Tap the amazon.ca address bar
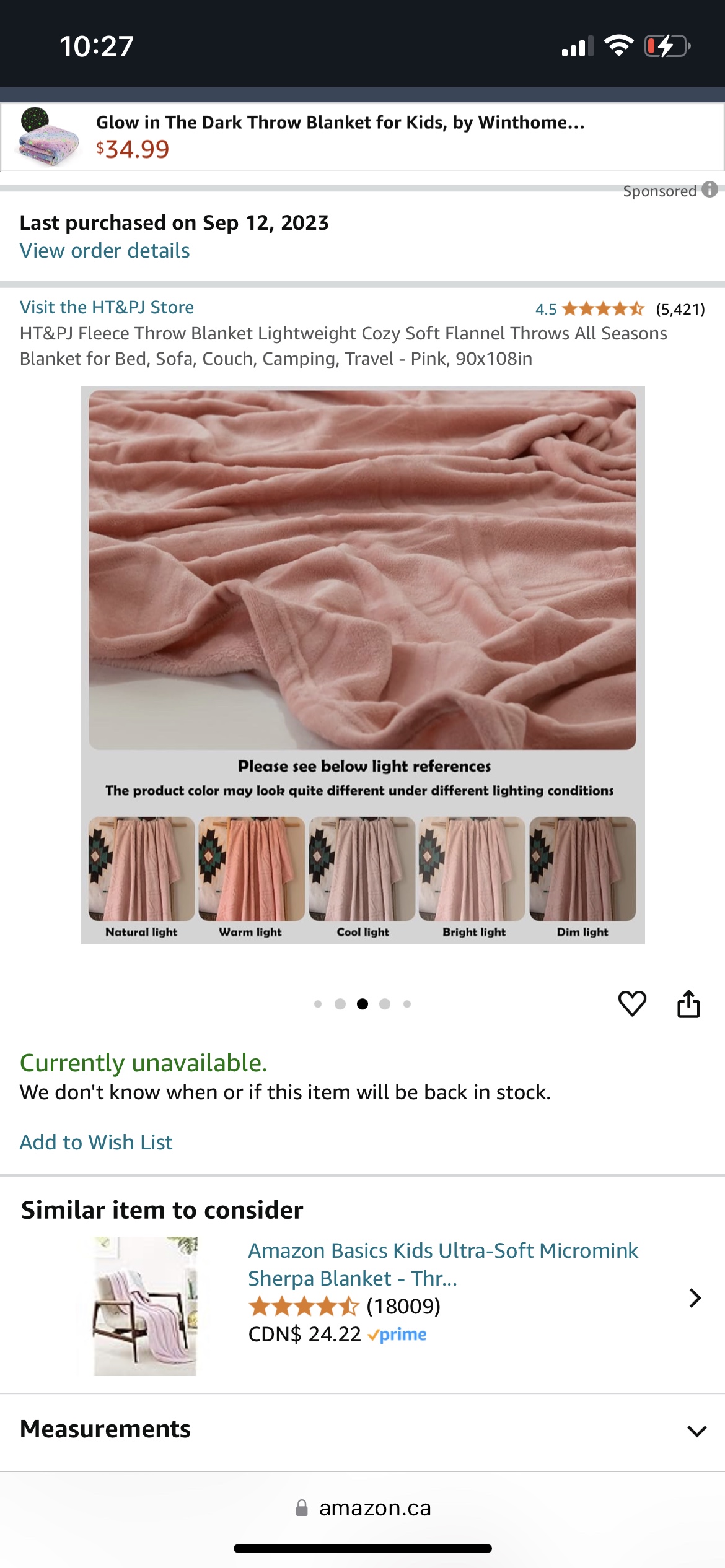Viewport: 725px width, 1568px height. [364, 1507]
